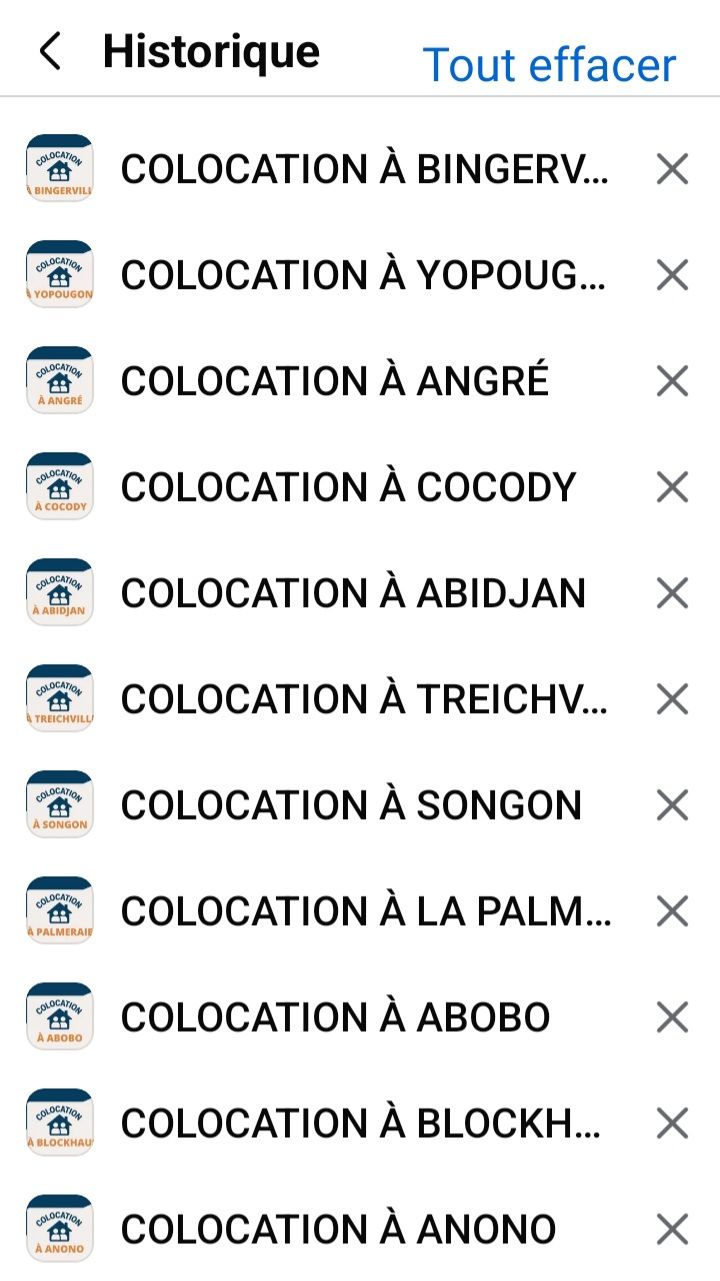
Task: Delete COLOCATION À TREICHV… from history
Action: pyautogui.click(x=672, y=699)
